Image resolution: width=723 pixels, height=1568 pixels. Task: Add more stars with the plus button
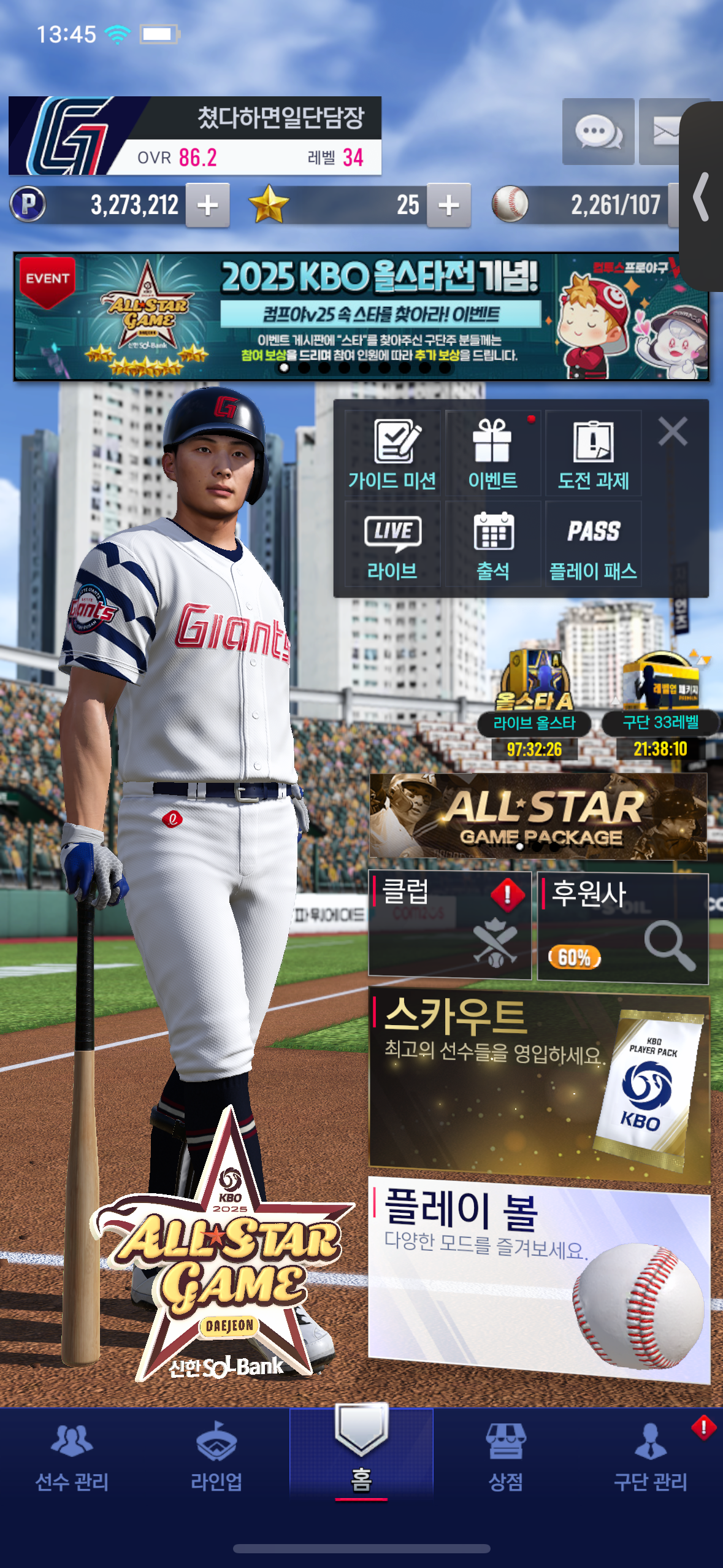(x=449, y=206)
